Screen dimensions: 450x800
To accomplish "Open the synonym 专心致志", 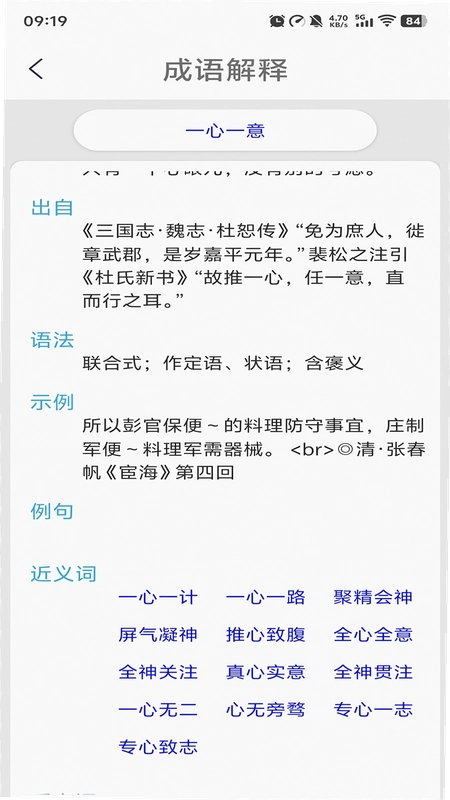I will pyautogui.click(x=158, y=747).
